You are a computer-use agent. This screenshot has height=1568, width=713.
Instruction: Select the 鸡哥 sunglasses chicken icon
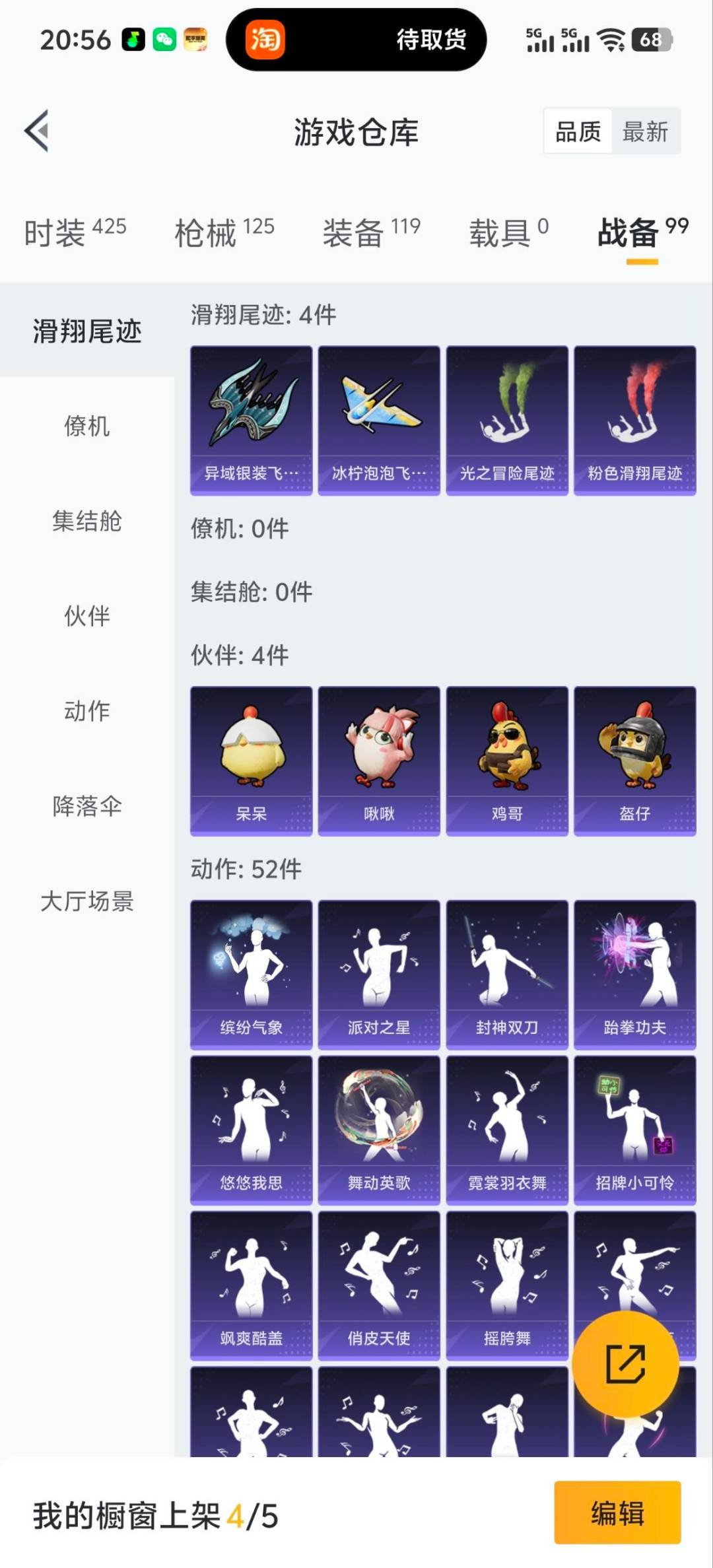(506, 759)
